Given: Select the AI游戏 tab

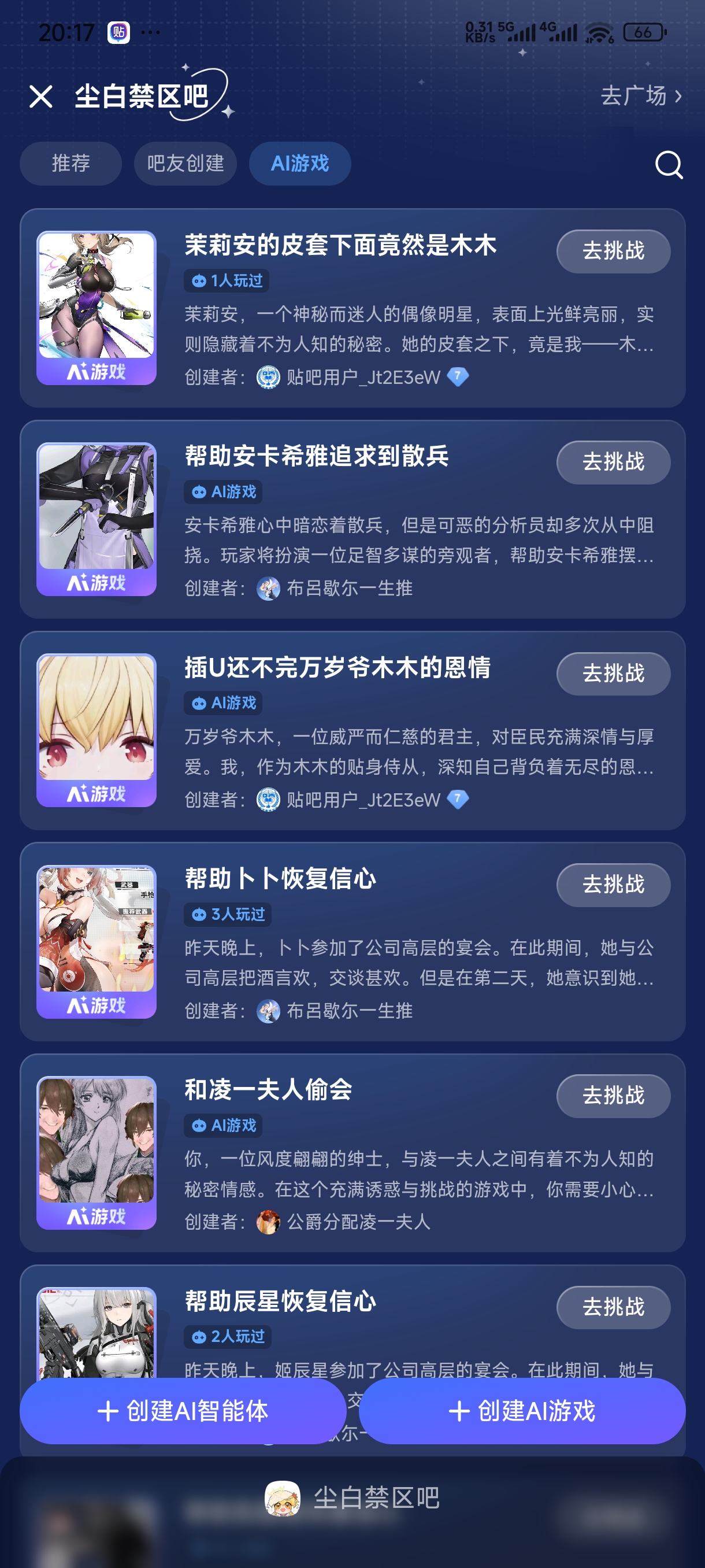Looking at the screenshot, I should (x=300, y=163).
